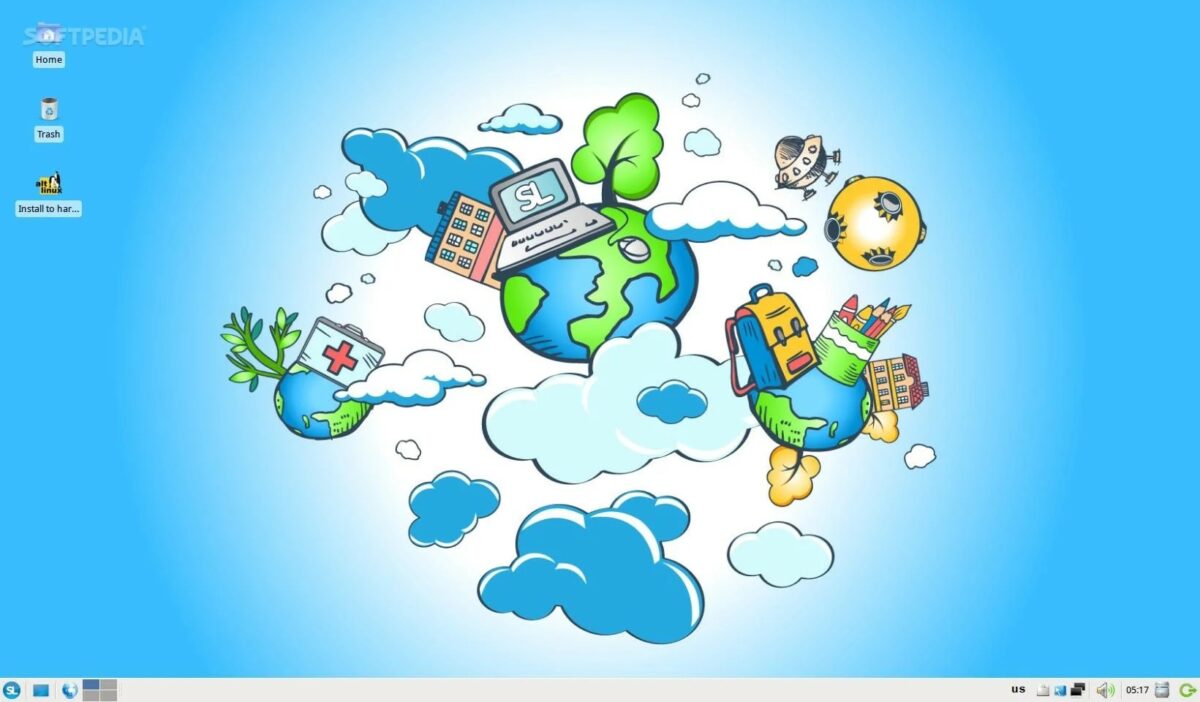The width and height of the screenshot is (1200, 702).
Task: Open the network displays tray icon
Action: tap(1077, 690)
